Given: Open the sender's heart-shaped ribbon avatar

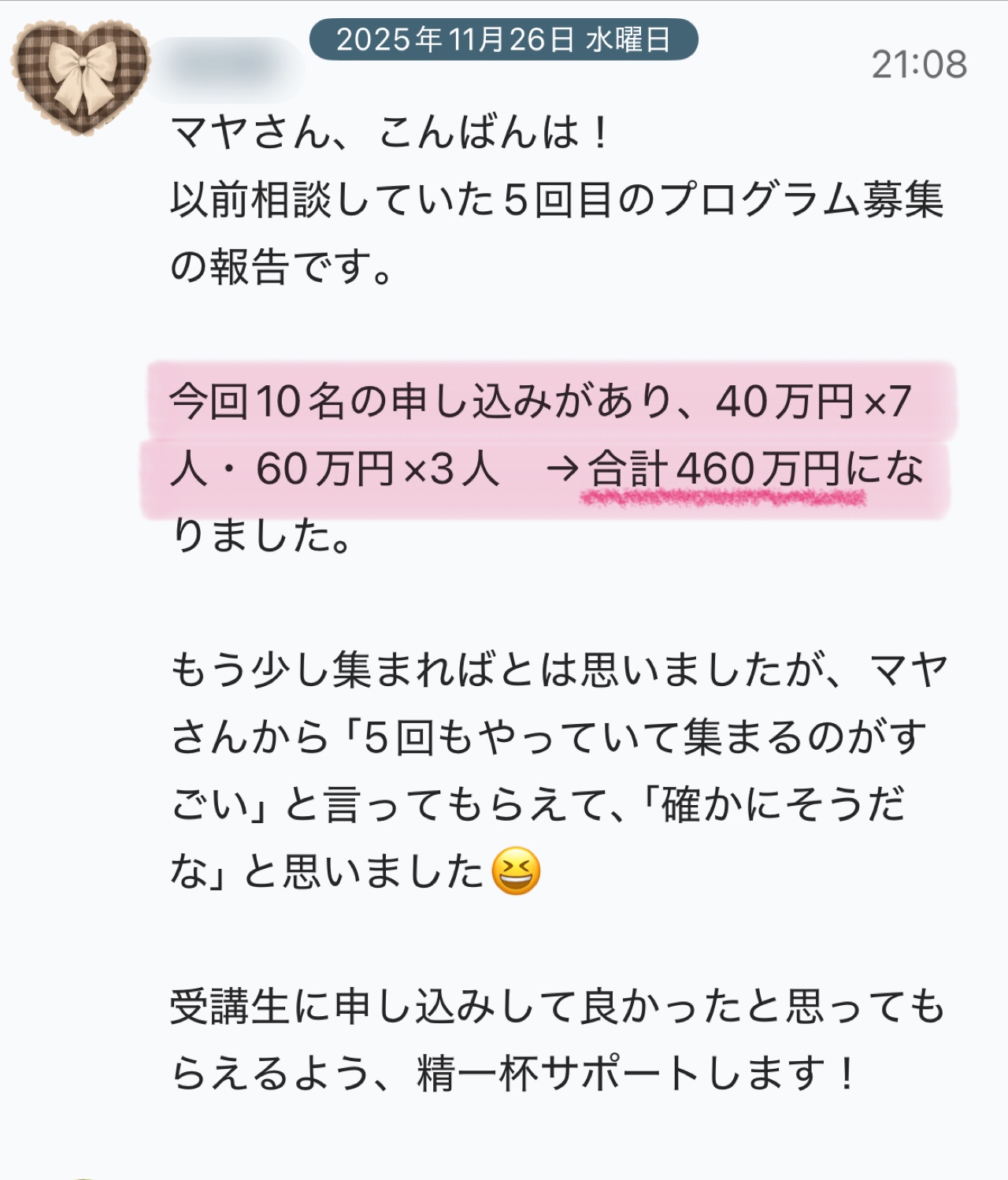Looking at the screenshot, I should click(80, 75).
